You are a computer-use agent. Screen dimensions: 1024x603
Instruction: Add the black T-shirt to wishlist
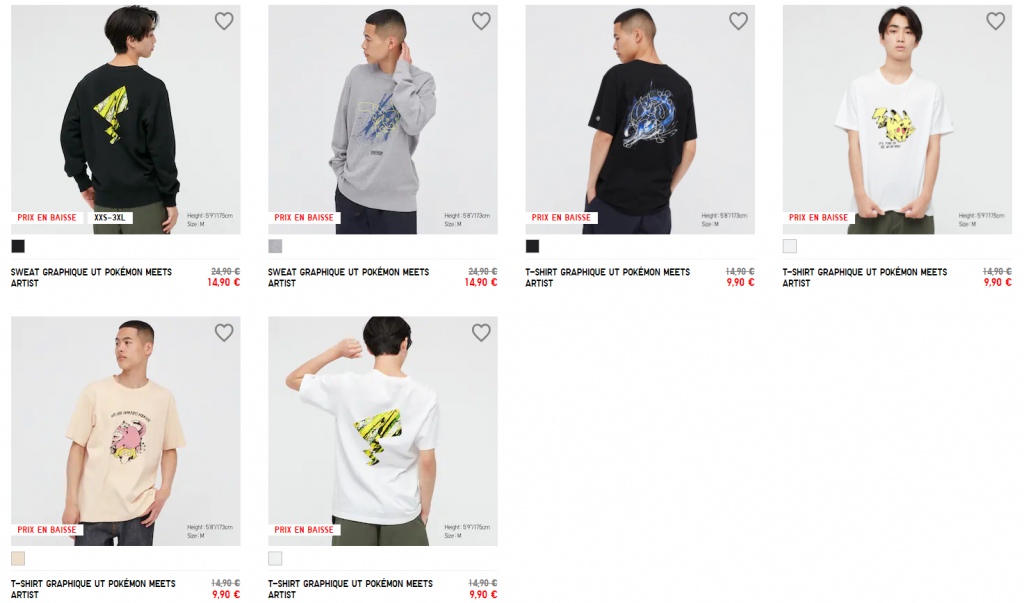pyautogui.click(x=738, y=21)
